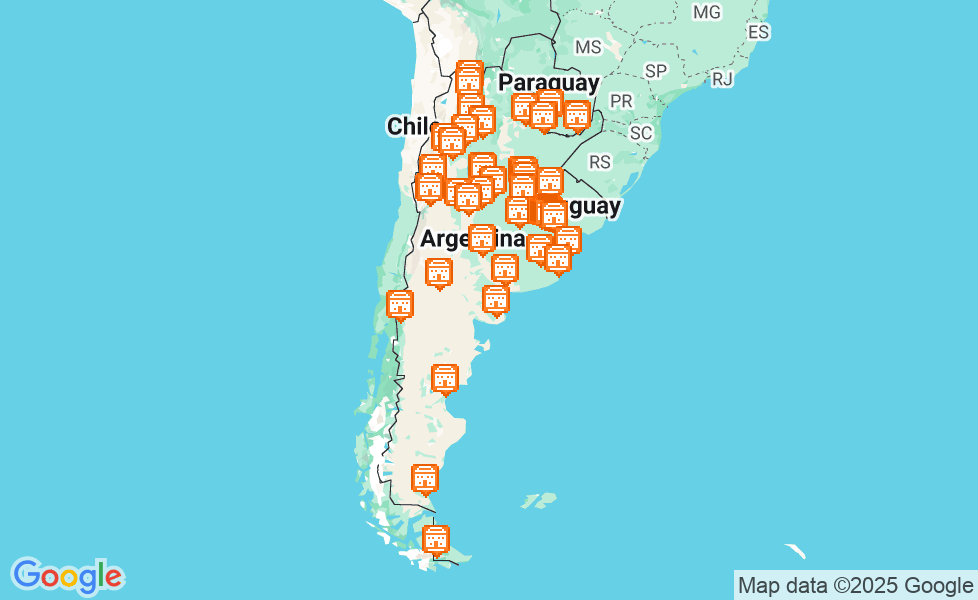
Task: Select the store marker in Neuquén province
Action: 439,273
